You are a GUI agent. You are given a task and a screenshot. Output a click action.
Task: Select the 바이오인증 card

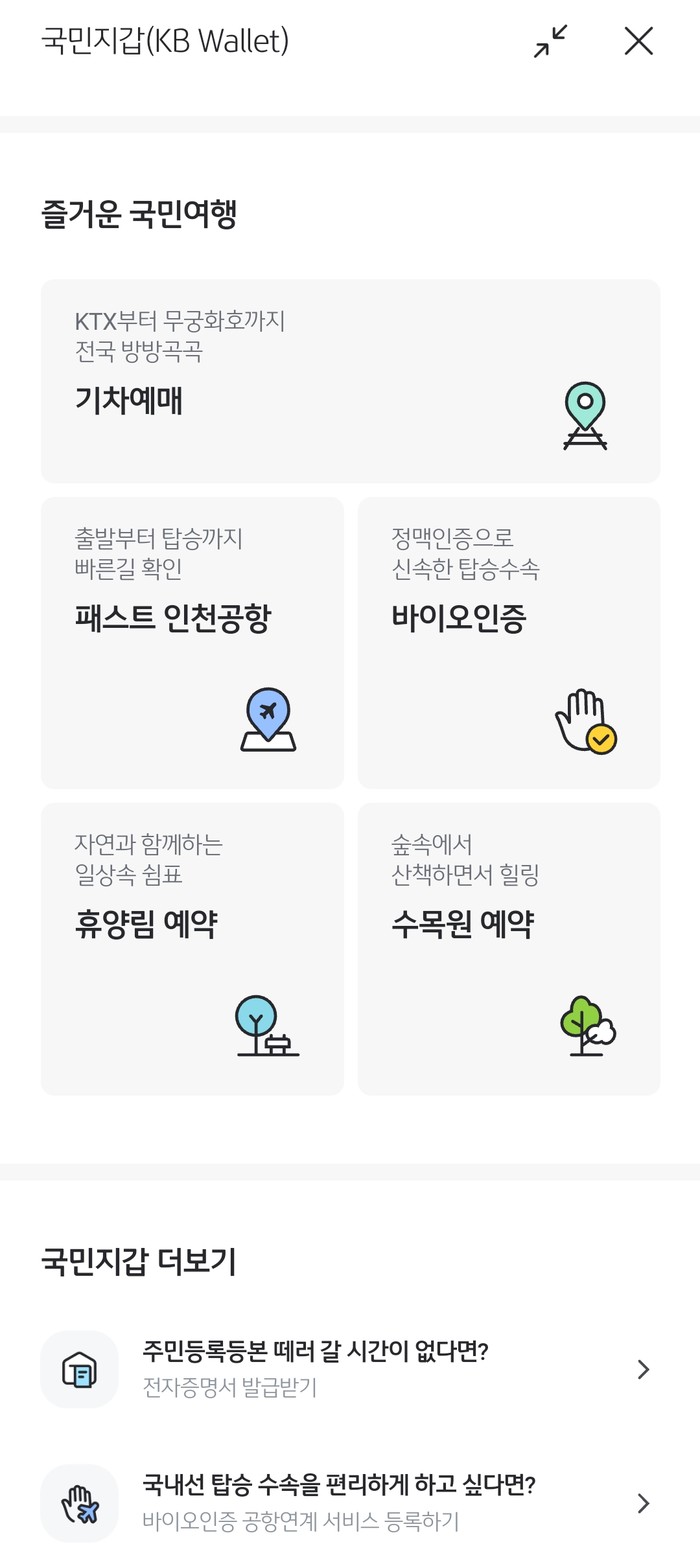509,643
